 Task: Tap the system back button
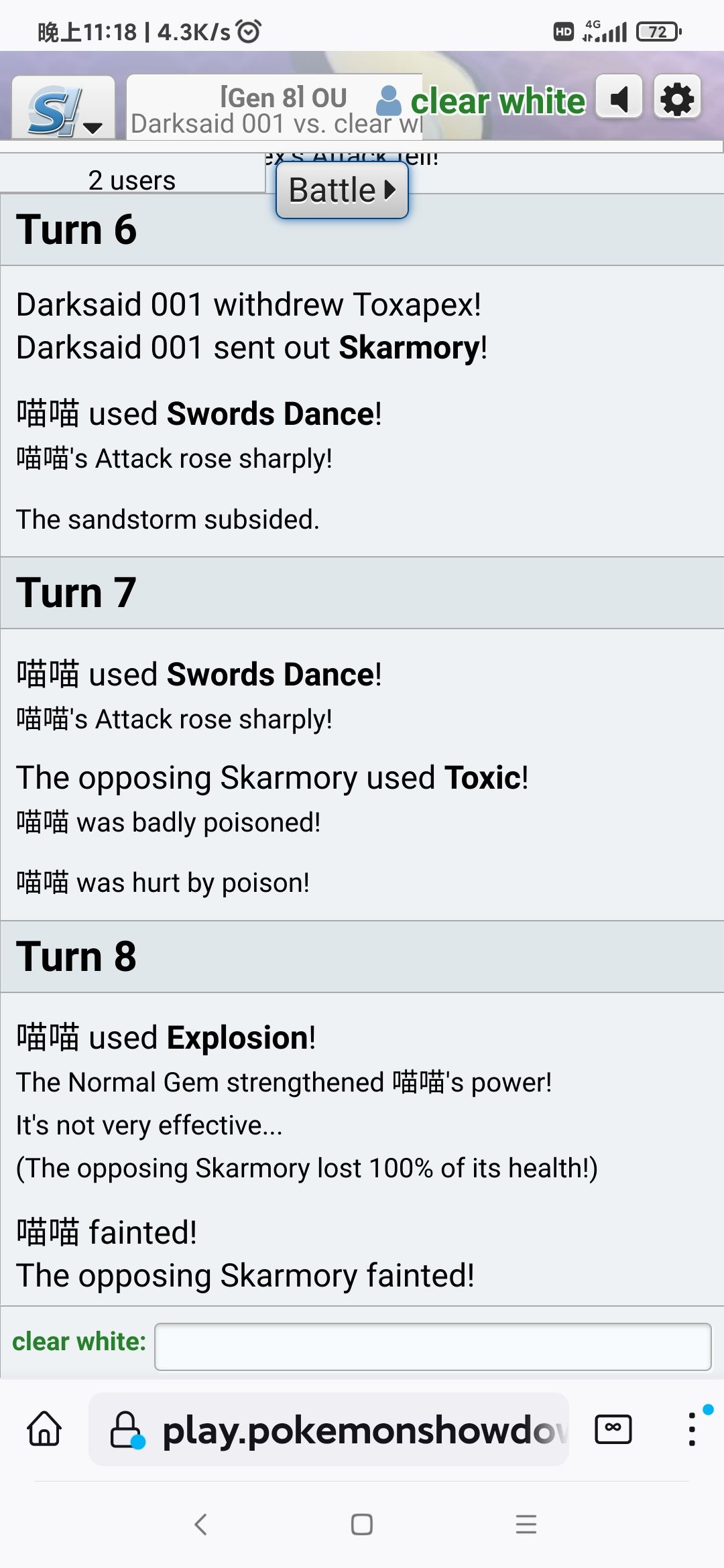(x=200, y=1524)
